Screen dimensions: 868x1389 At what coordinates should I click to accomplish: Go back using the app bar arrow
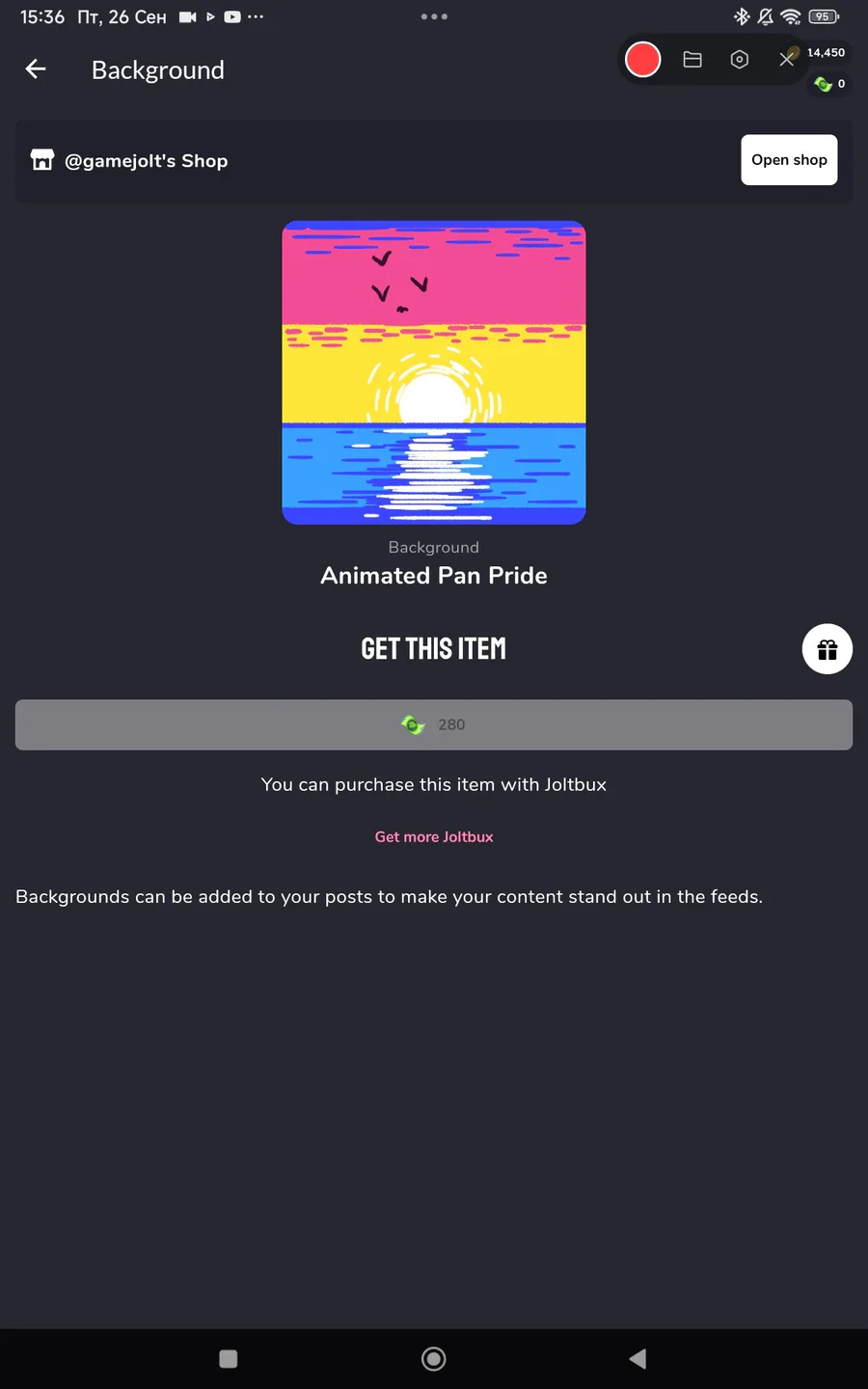36,69
